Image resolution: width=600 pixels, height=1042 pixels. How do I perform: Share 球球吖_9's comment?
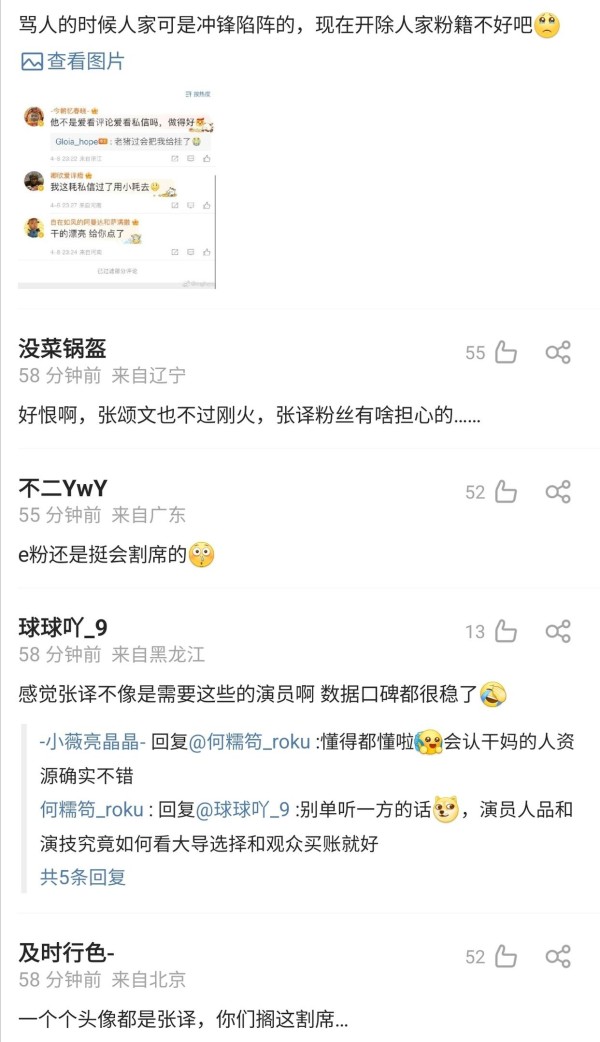558,631
